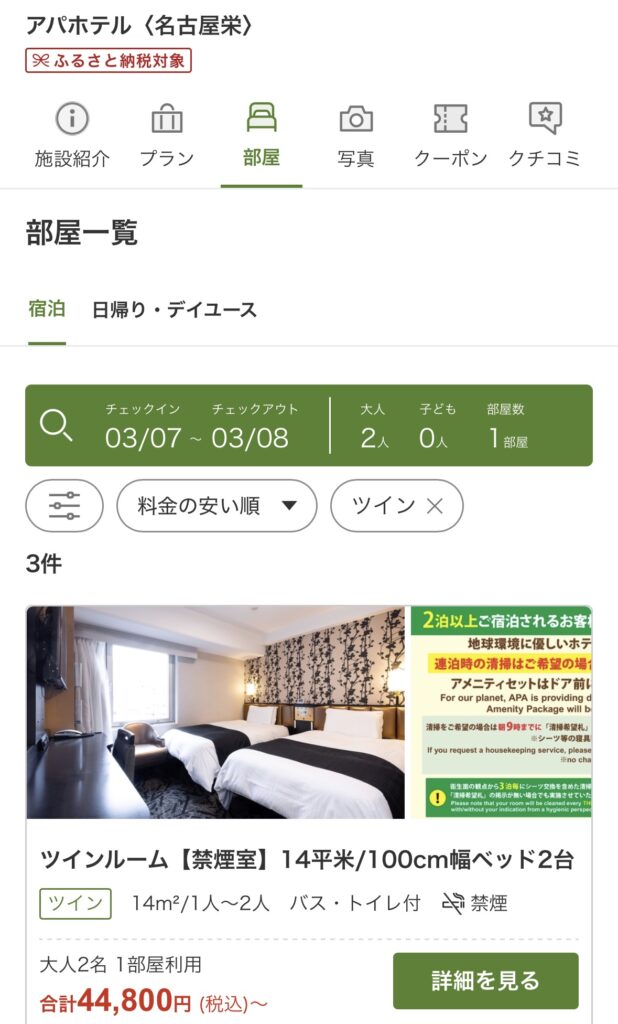Select the 部屋 tab

261,136
